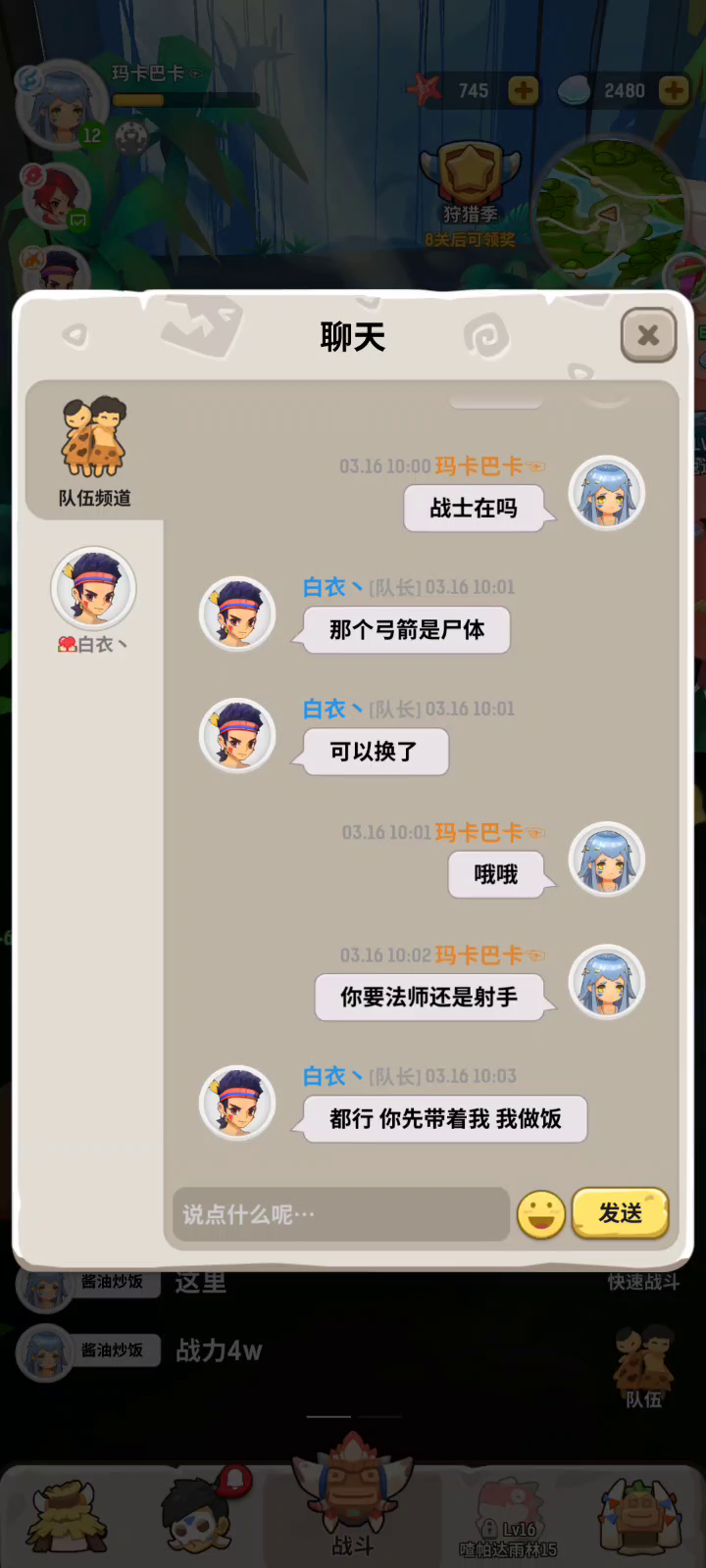Screen dimensions: 706x1568
Task: Switch to the 队伍频道 team channel
Action: pyautogui.click(x=94, y=452)
